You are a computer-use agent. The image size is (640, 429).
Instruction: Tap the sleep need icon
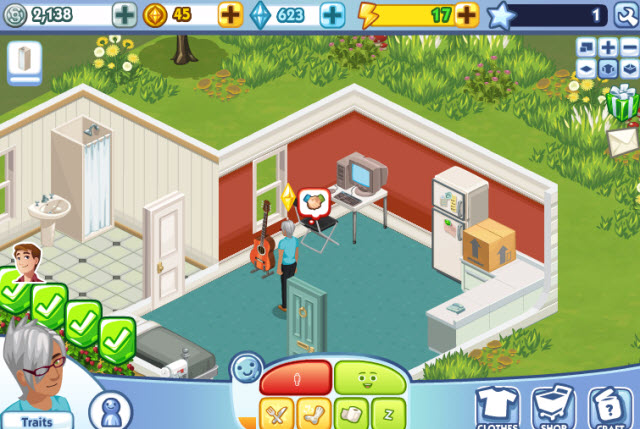click(x=389, y=413)
